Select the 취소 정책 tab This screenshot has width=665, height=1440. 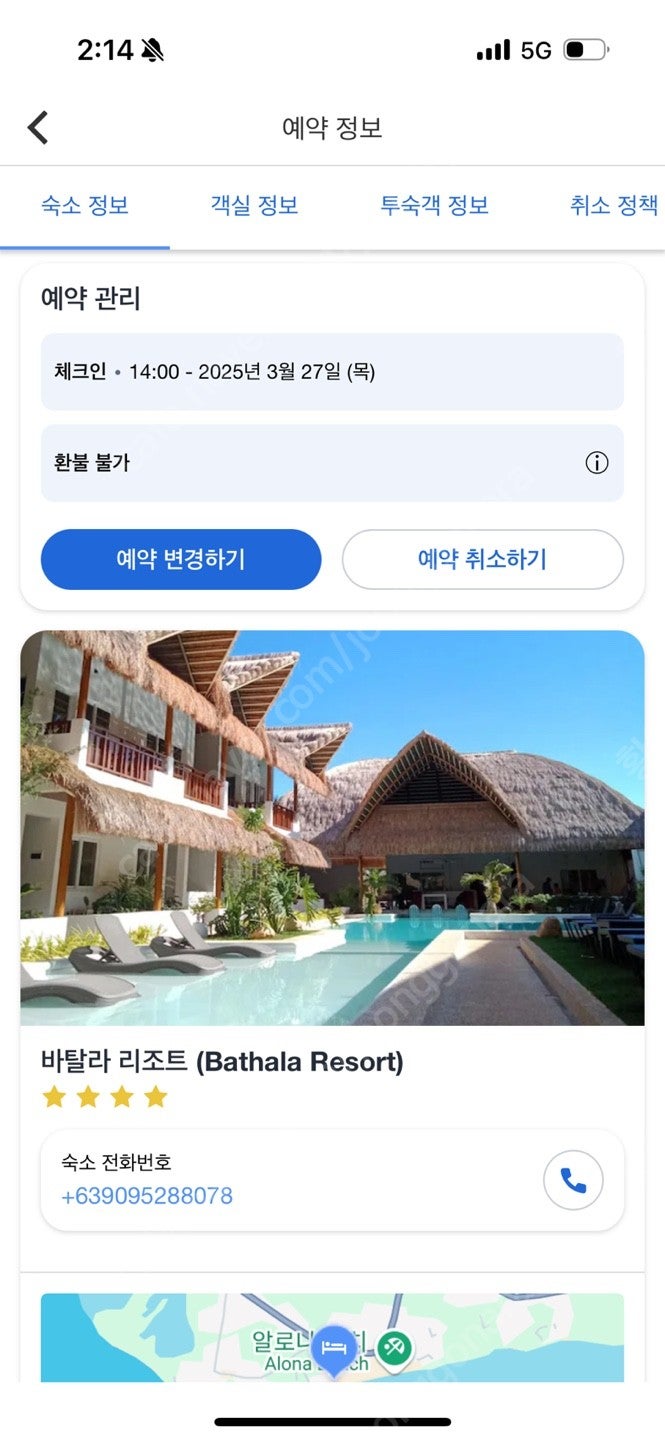pyautogui.click(x=614, y=206)
